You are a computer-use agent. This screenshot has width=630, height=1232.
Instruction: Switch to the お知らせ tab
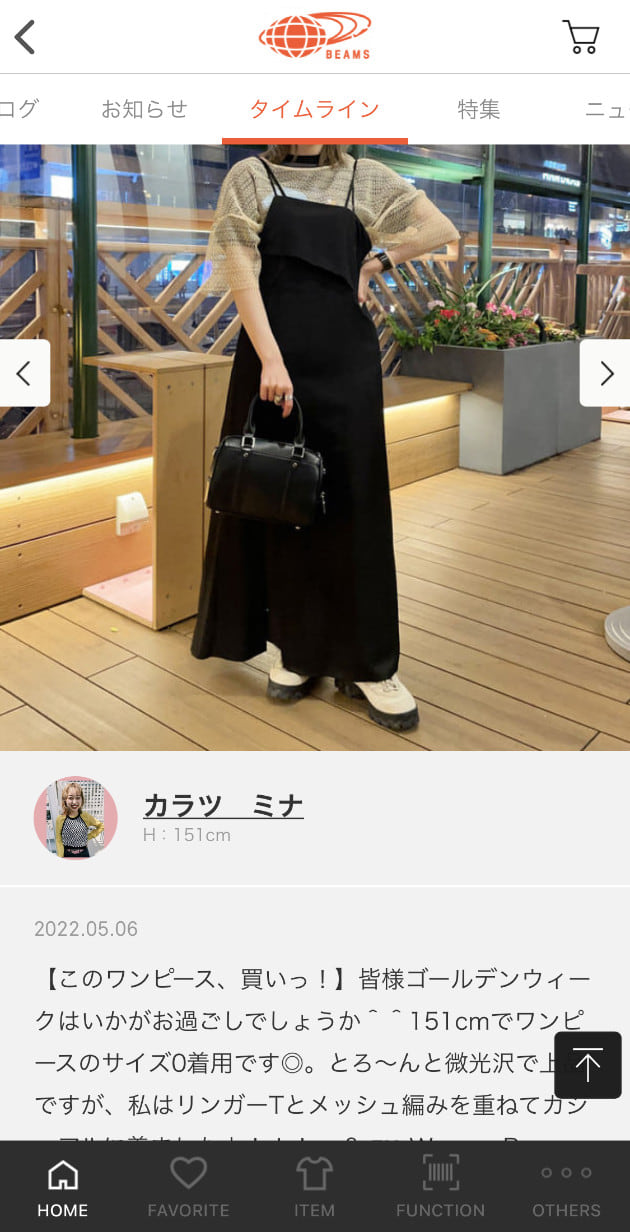point(144,109)
